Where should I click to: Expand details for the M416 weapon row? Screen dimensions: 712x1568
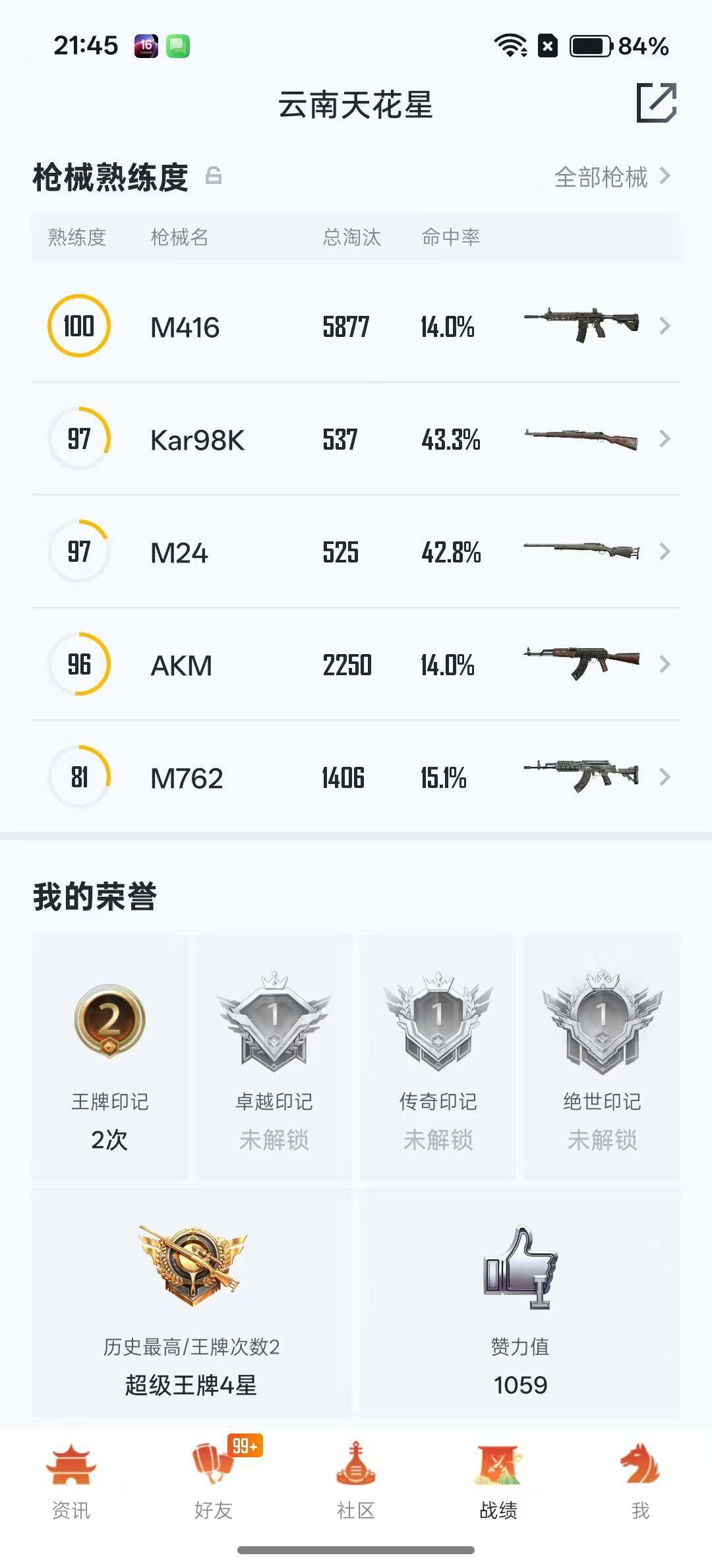(665, 326)
